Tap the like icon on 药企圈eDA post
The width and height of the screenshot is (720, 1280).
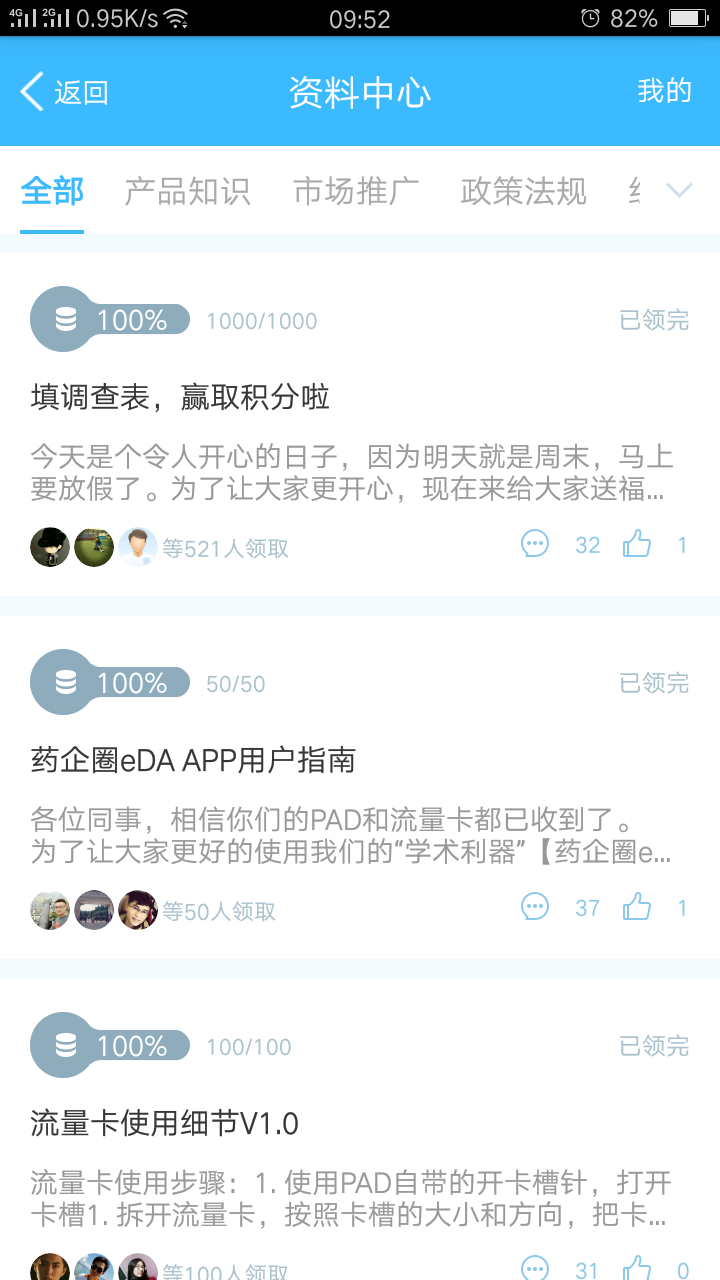pos(638,907)
